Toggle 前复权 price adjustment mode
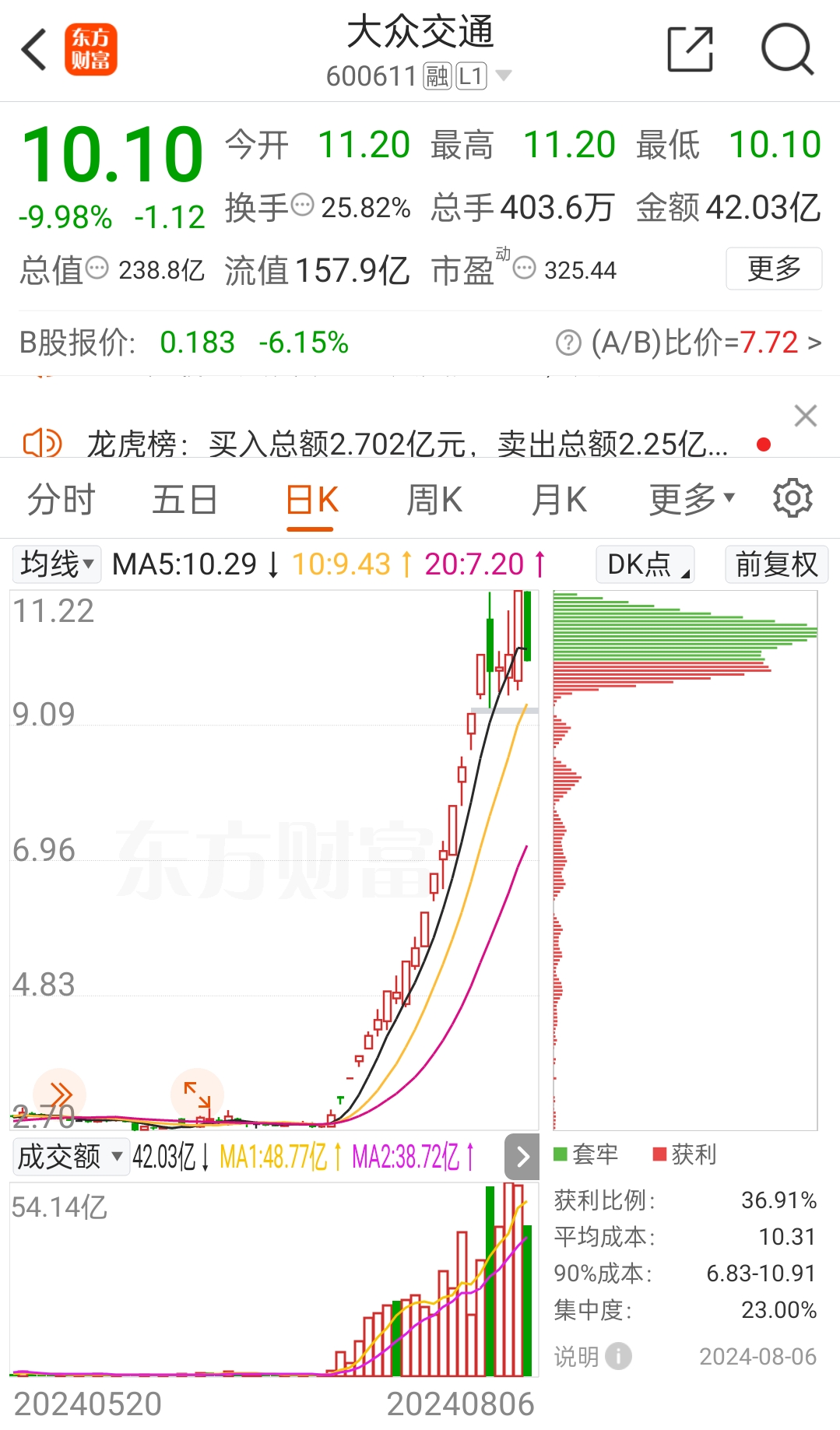The image size is (840, 1430). click(776, 564)
